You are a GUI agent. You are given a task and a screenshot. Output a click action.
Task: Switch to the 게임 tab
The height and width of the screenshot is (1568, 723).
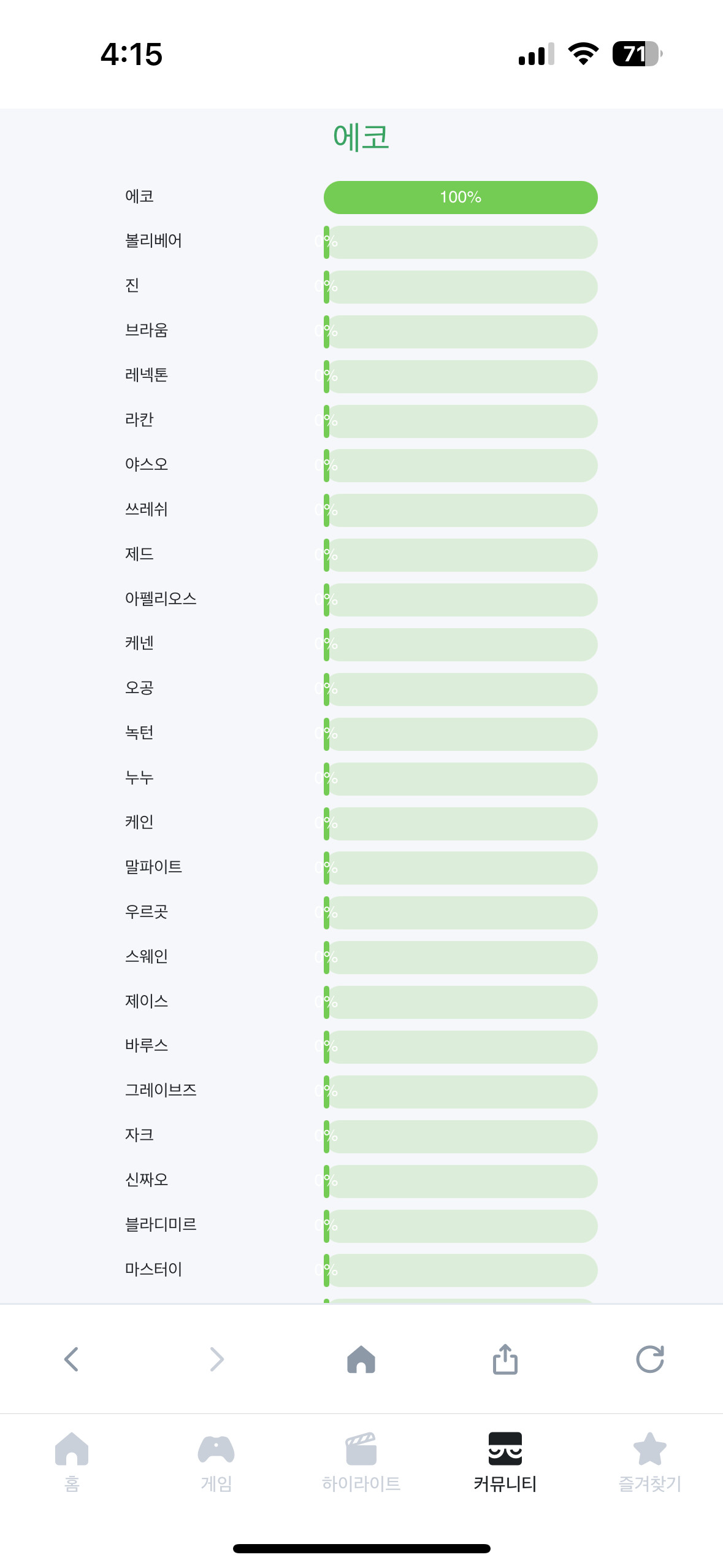216,1460
